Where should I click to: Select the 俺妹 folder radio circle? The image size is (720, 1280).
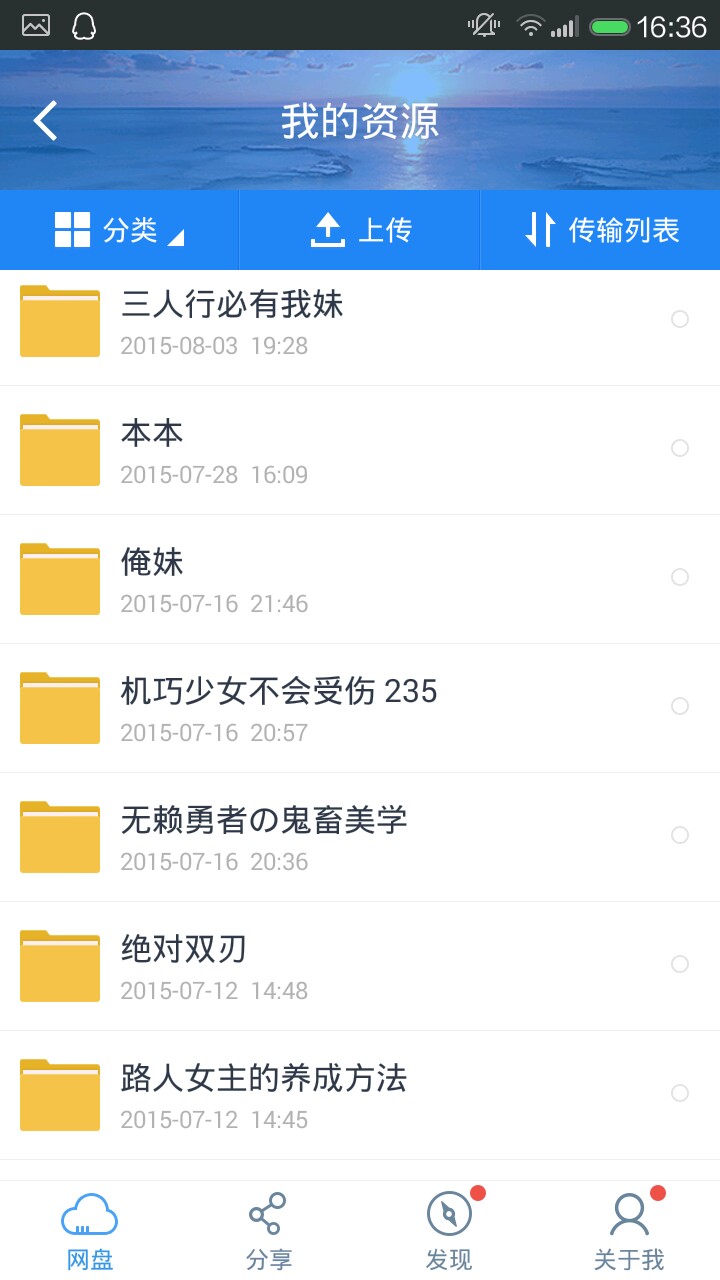coord(680,577)
